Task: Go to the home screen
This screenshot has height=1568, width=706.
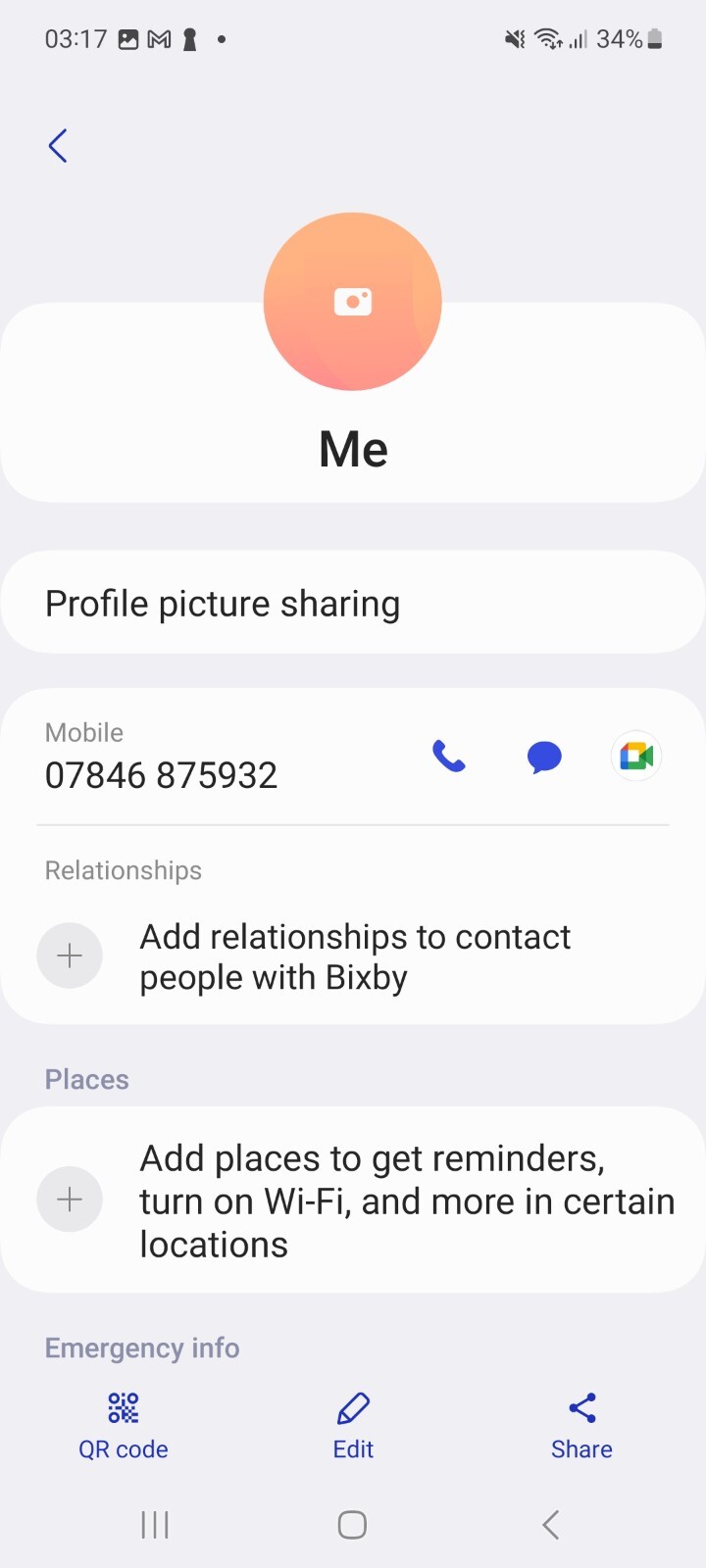Action: (x=352, y=1525)
